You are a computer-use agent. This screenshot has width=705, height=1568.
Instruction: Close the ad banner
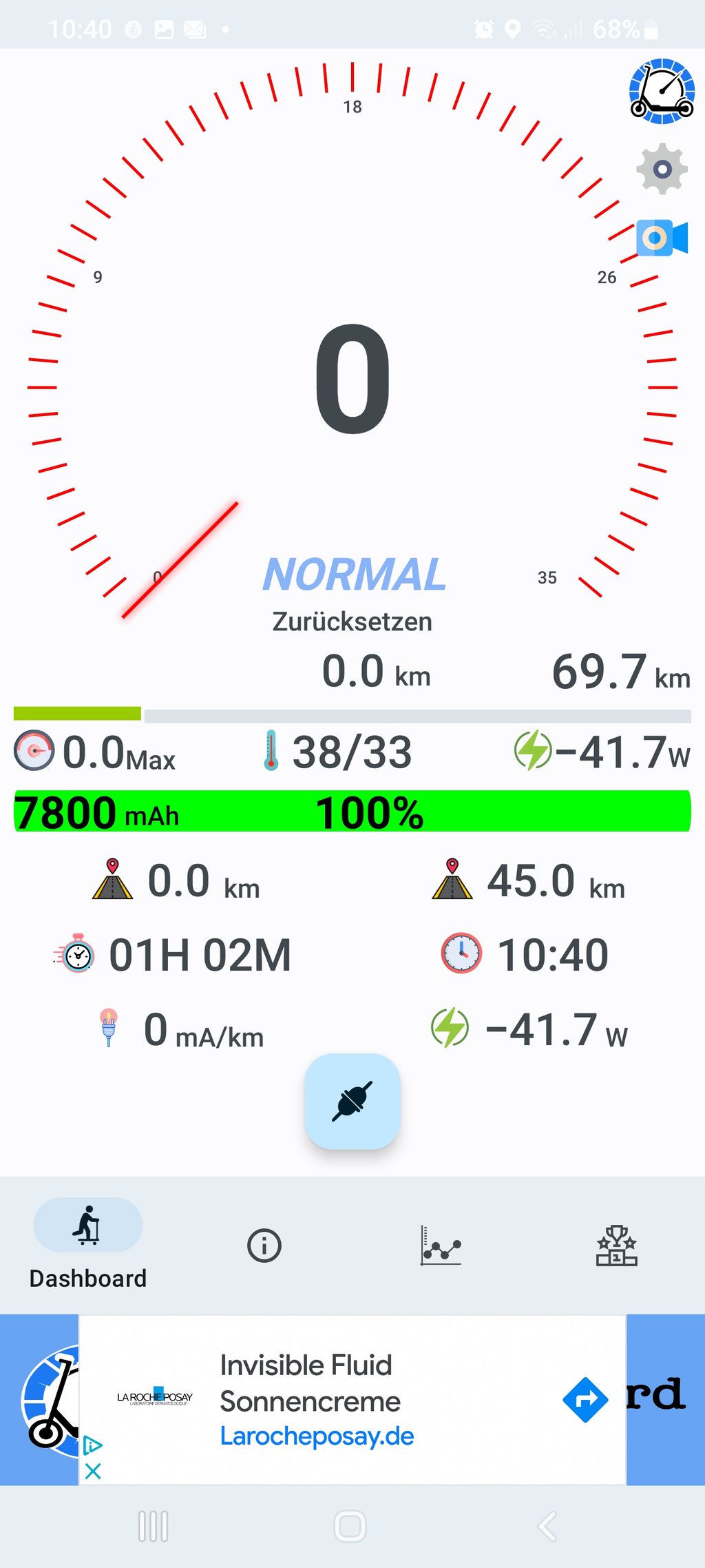[93, 1472]
